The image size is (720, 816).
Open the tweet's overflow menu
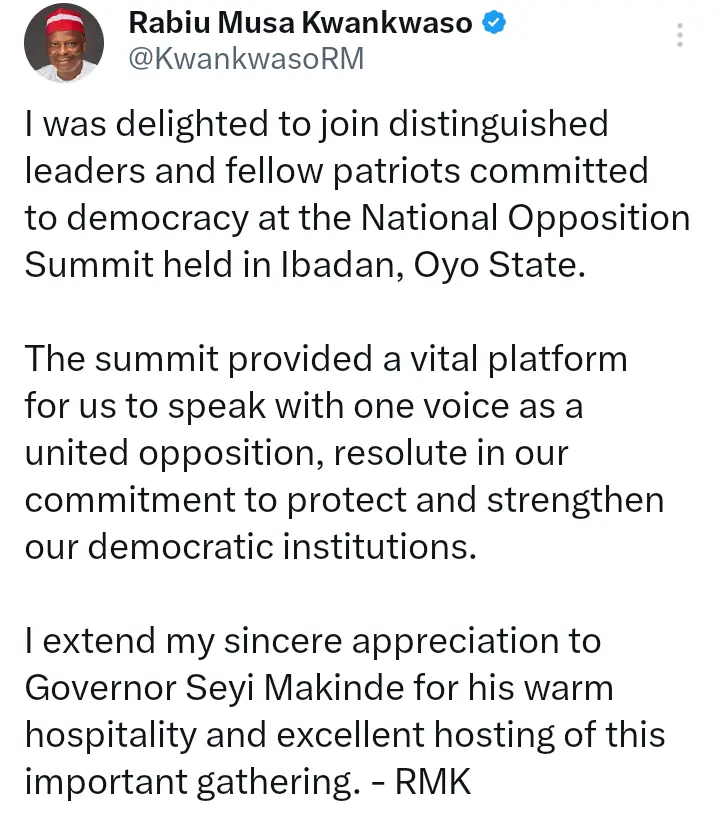(x=680, y=36)
